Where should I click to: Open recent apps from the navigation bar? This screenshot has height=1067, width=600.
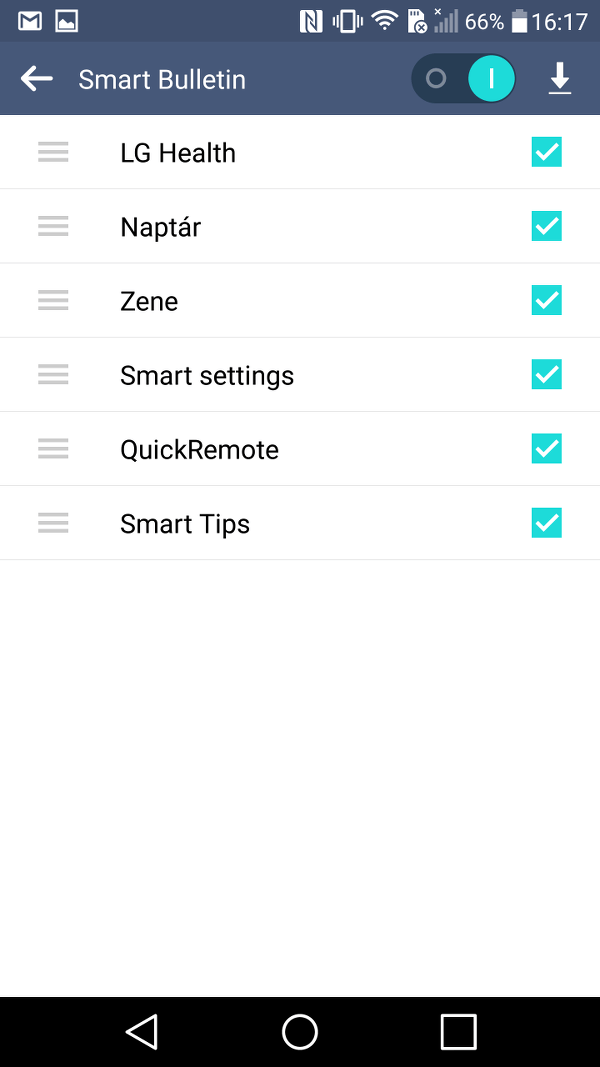pyautogui.click(x=459, y=1032)
